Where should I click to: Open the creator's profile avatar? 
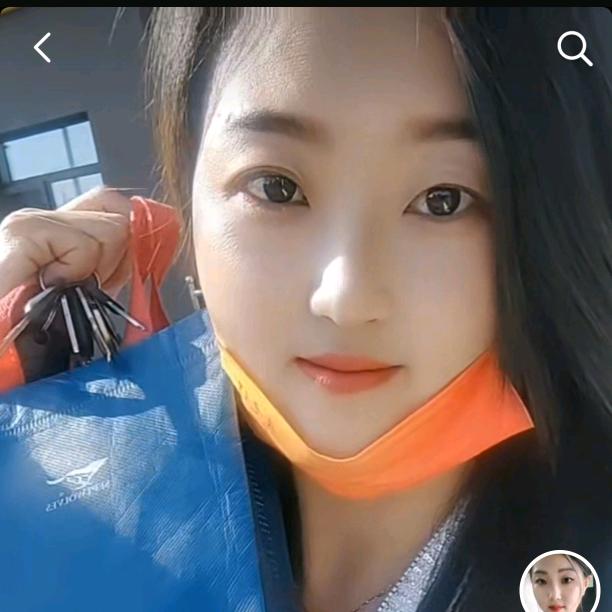pos(560,585)
